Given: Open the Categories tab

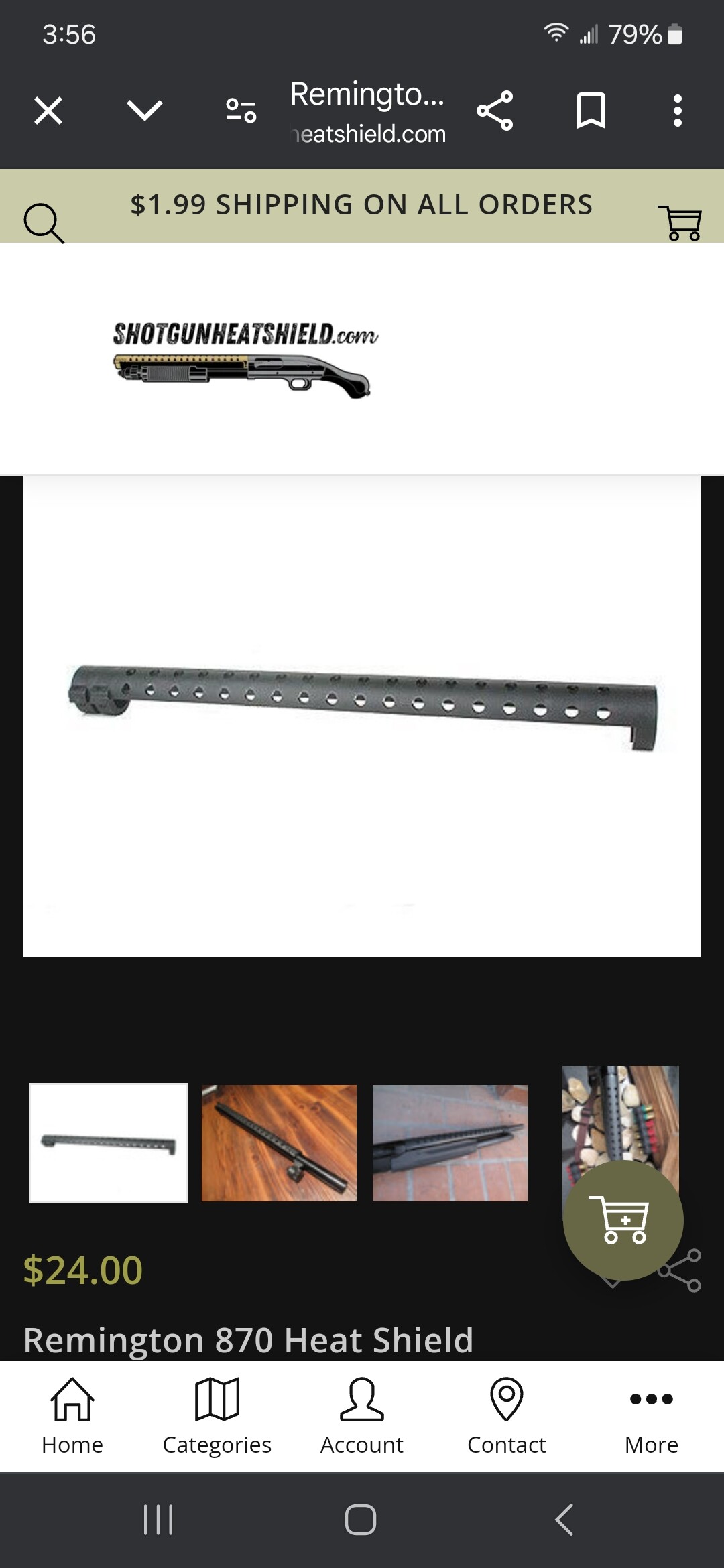Looking at the screenshot, I should 217,1417.
